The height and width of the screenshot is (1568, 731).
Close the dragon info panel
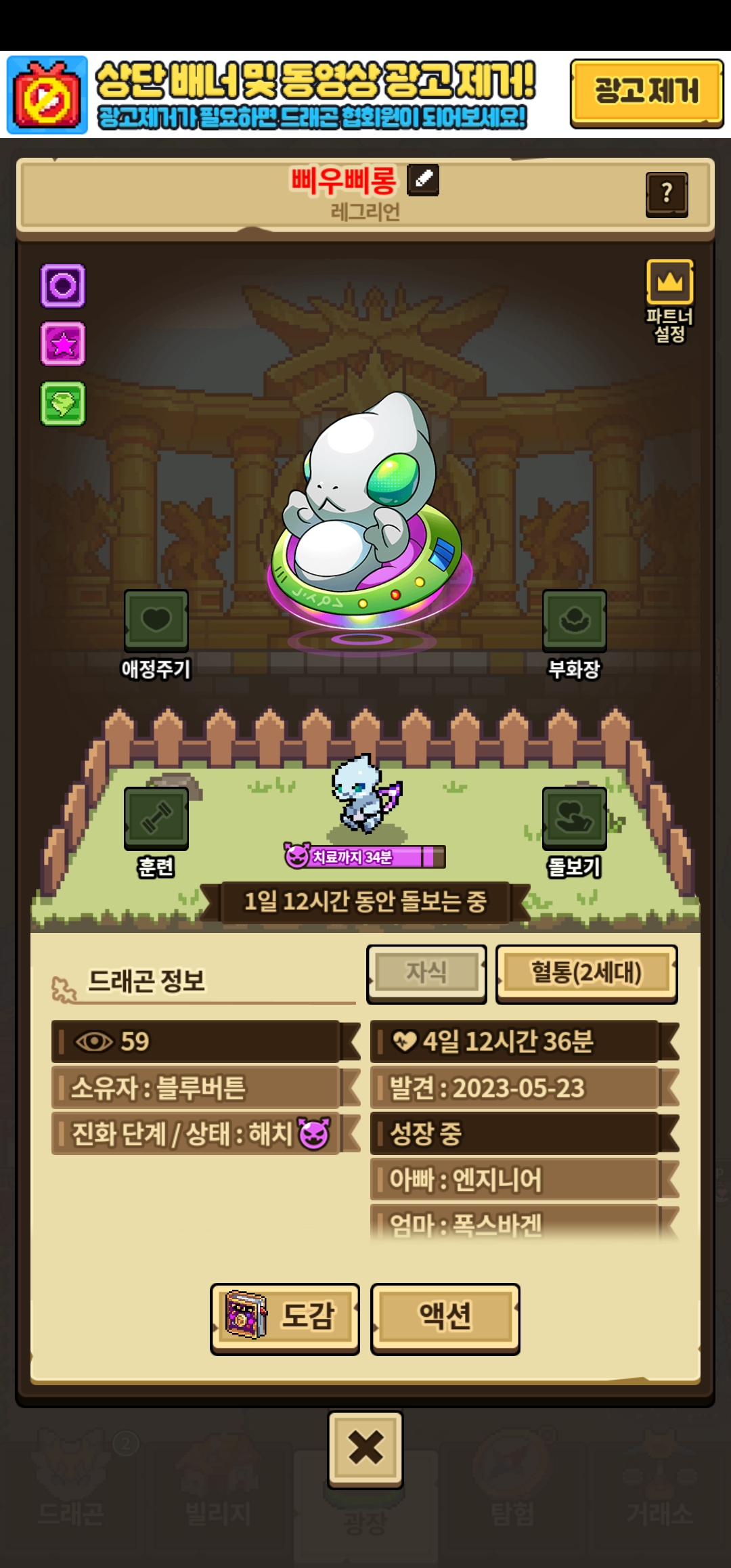tap(365, 1448)
